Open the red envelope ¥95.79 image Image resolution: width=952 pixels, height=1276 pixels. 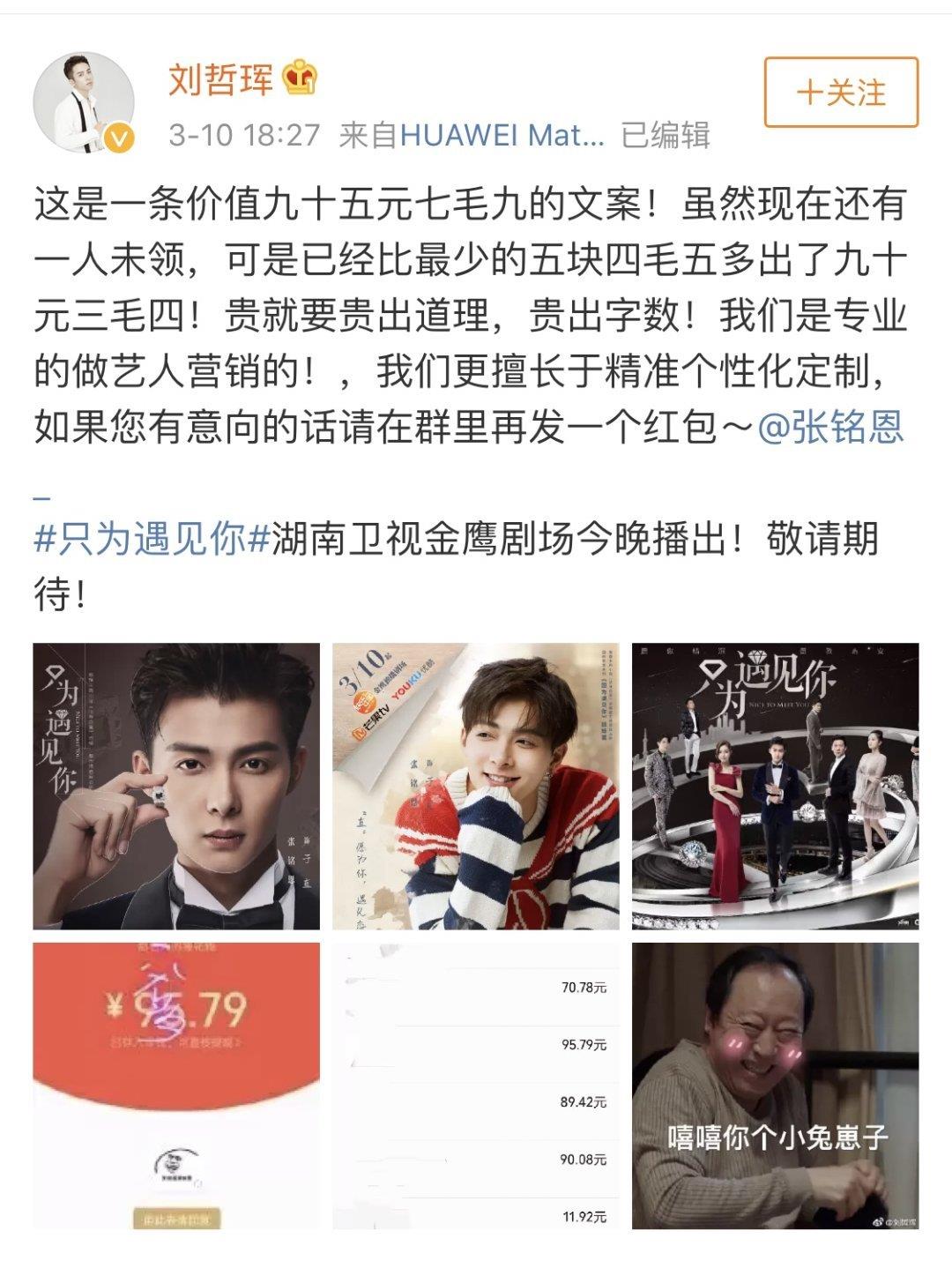(x=176, y=1086)
